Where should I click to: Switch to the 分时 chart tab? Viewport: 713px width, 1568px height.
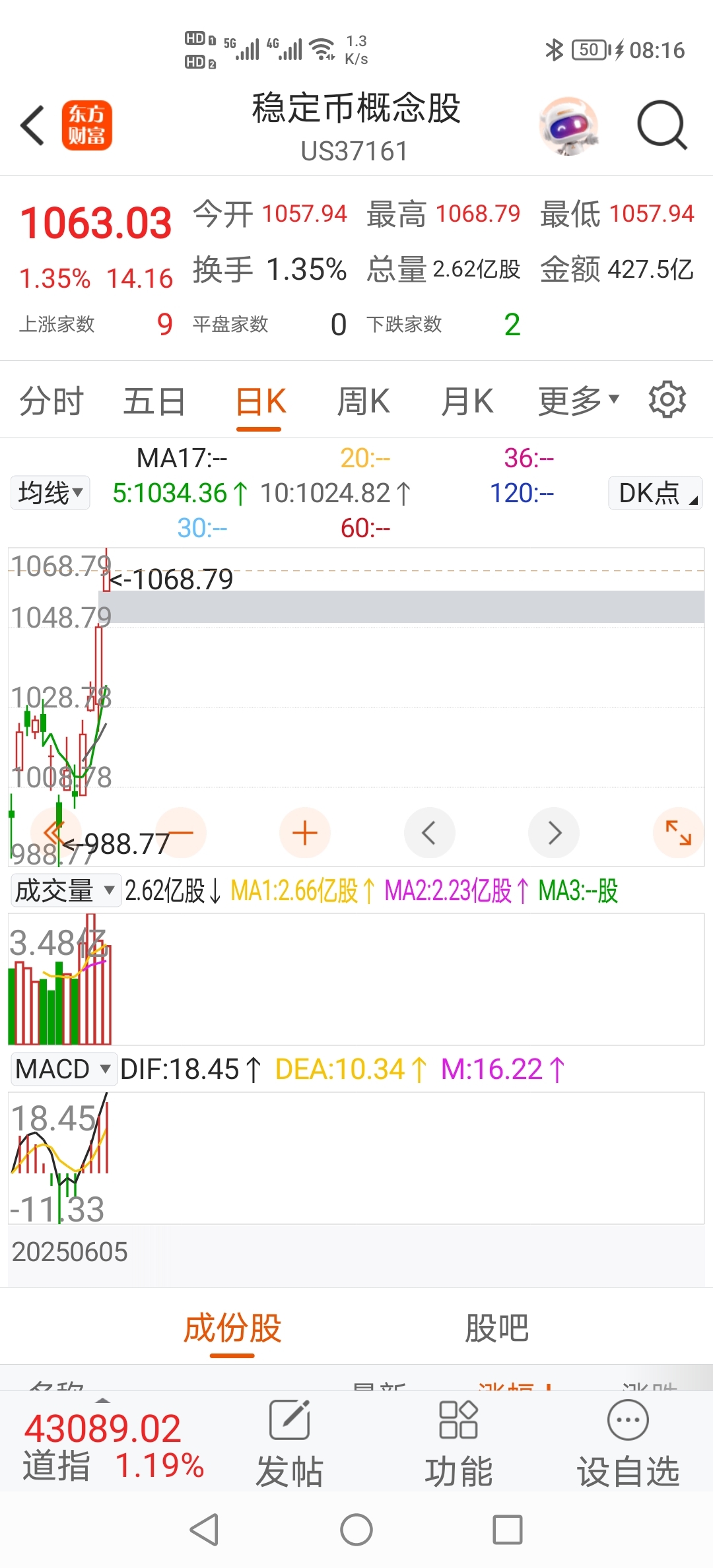pyautogui.click(x=51, y=401)
